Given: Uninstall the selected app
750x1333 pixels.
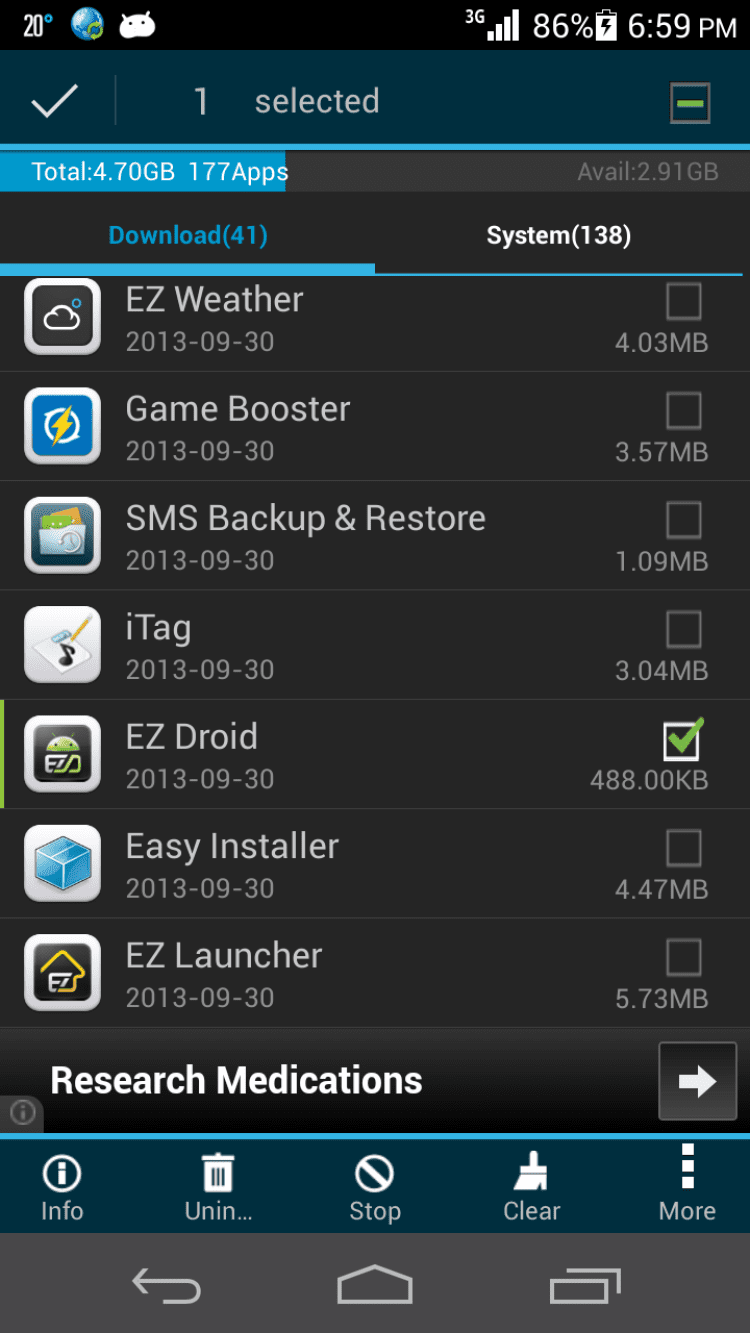Looking at the screenshot, I should (x=218, y=1187).
